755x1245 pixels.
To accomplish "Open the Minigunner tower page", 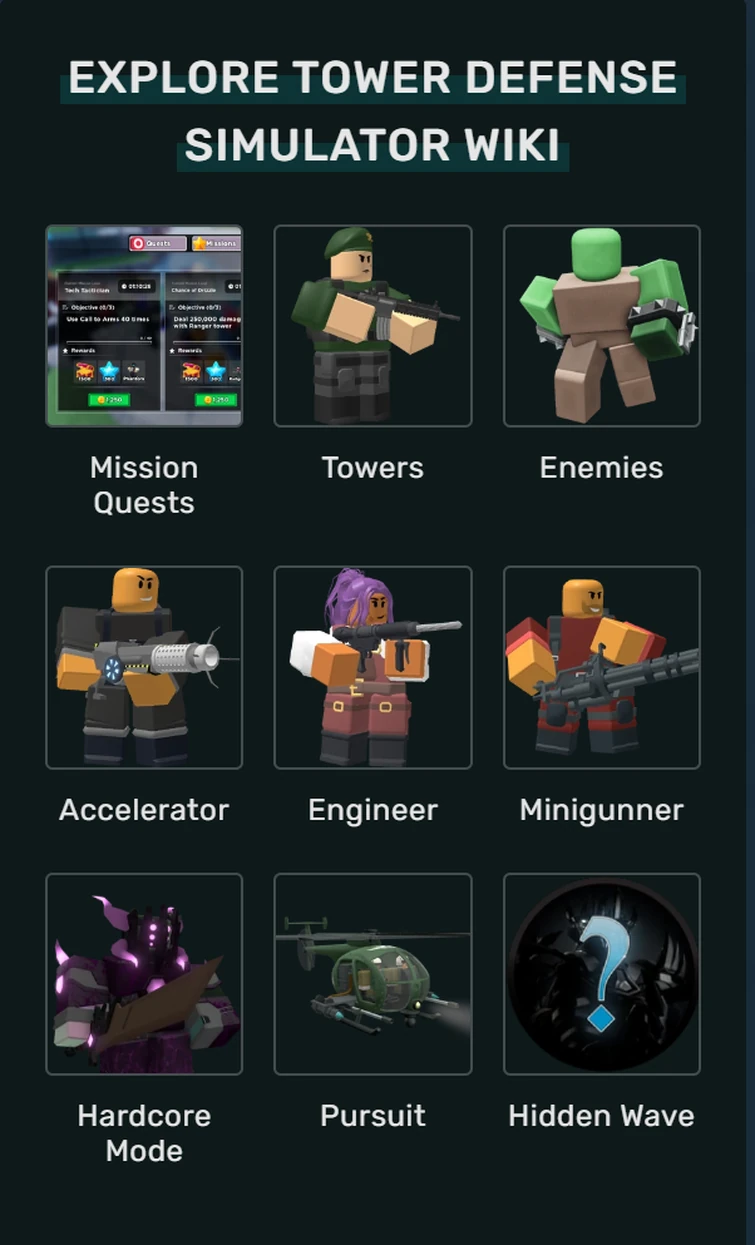I will pos(601,667).
